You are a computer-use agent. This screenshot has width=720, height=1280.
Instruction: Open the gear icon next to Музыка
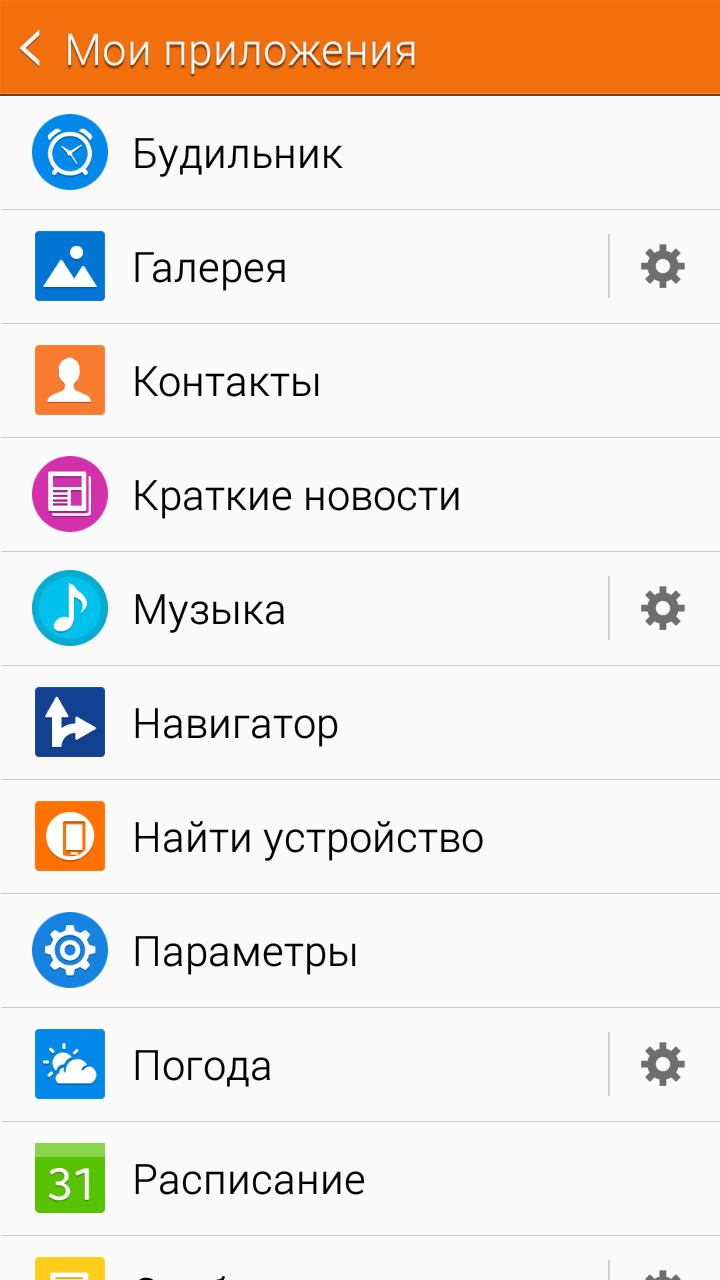pyautogui.click(x=663, y=609)
